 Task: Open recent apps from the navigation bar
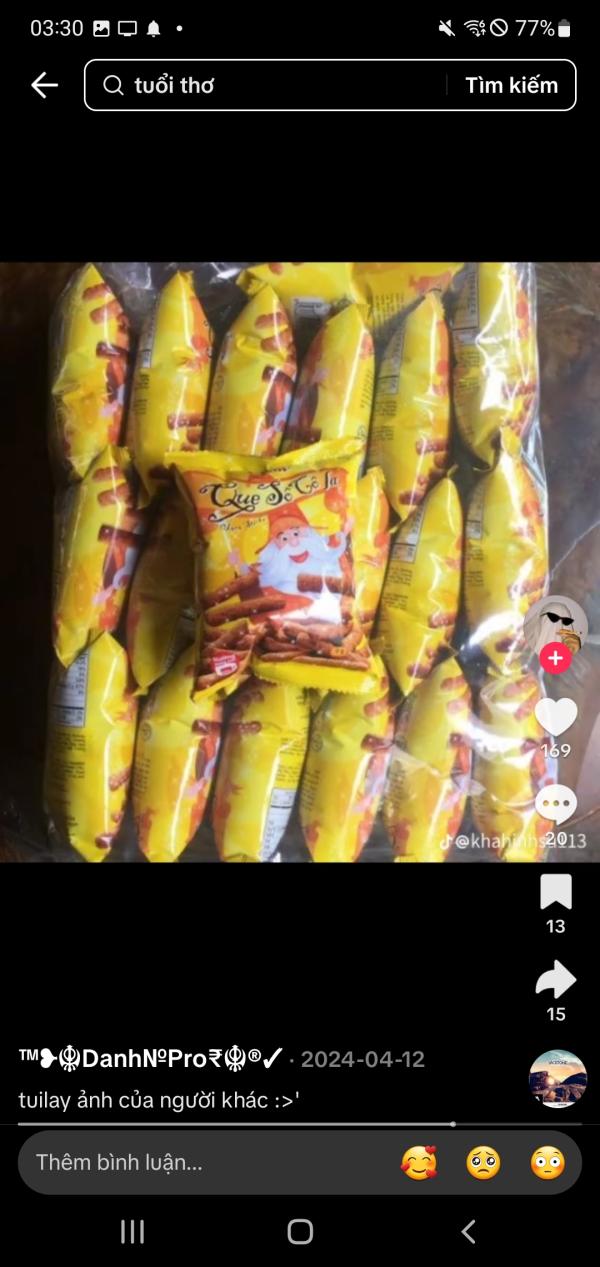click(132, 1232)
